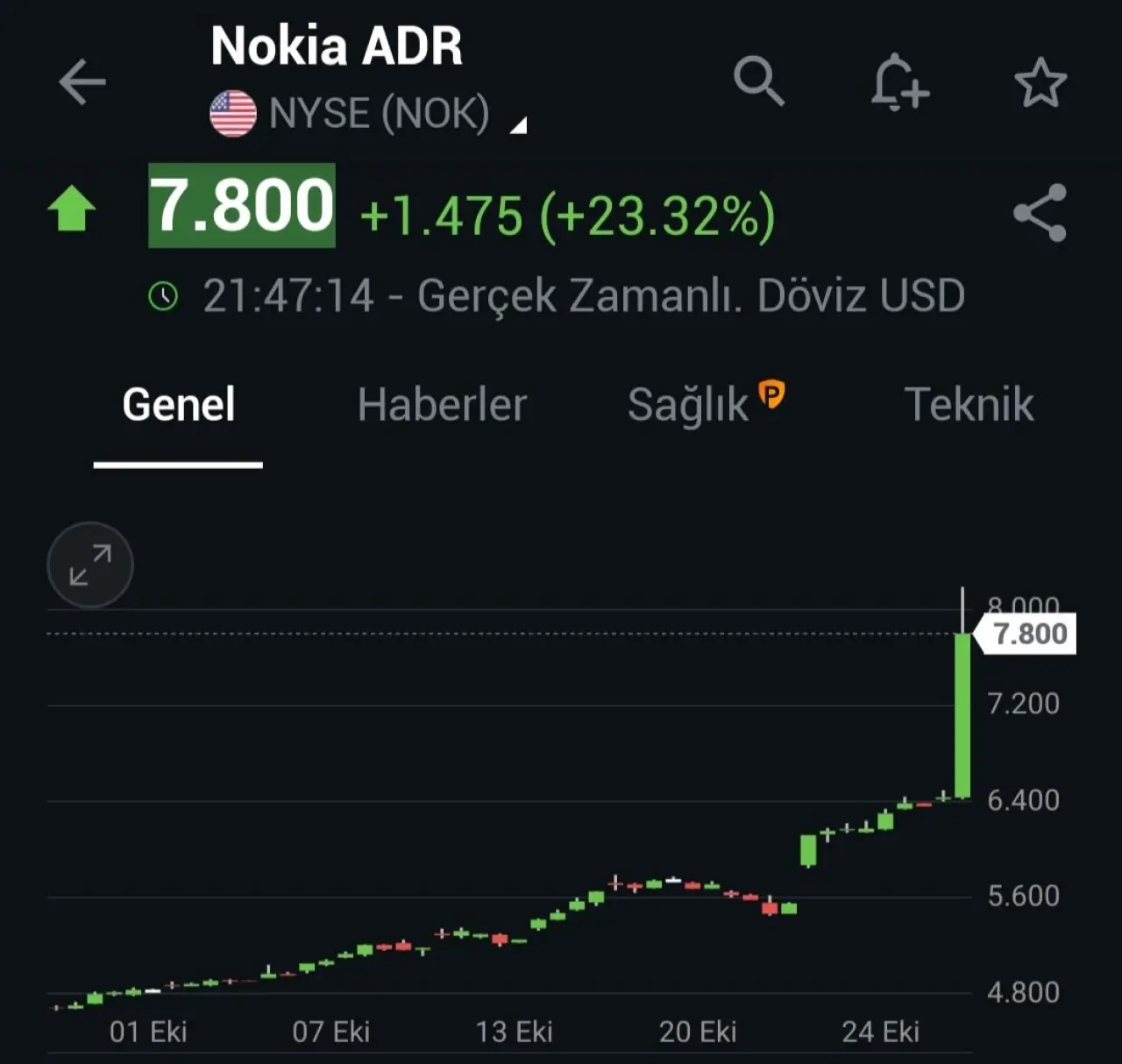The image size is (1122, 1064).
Task: Go back using the arrow
Action: coord(82,82)
